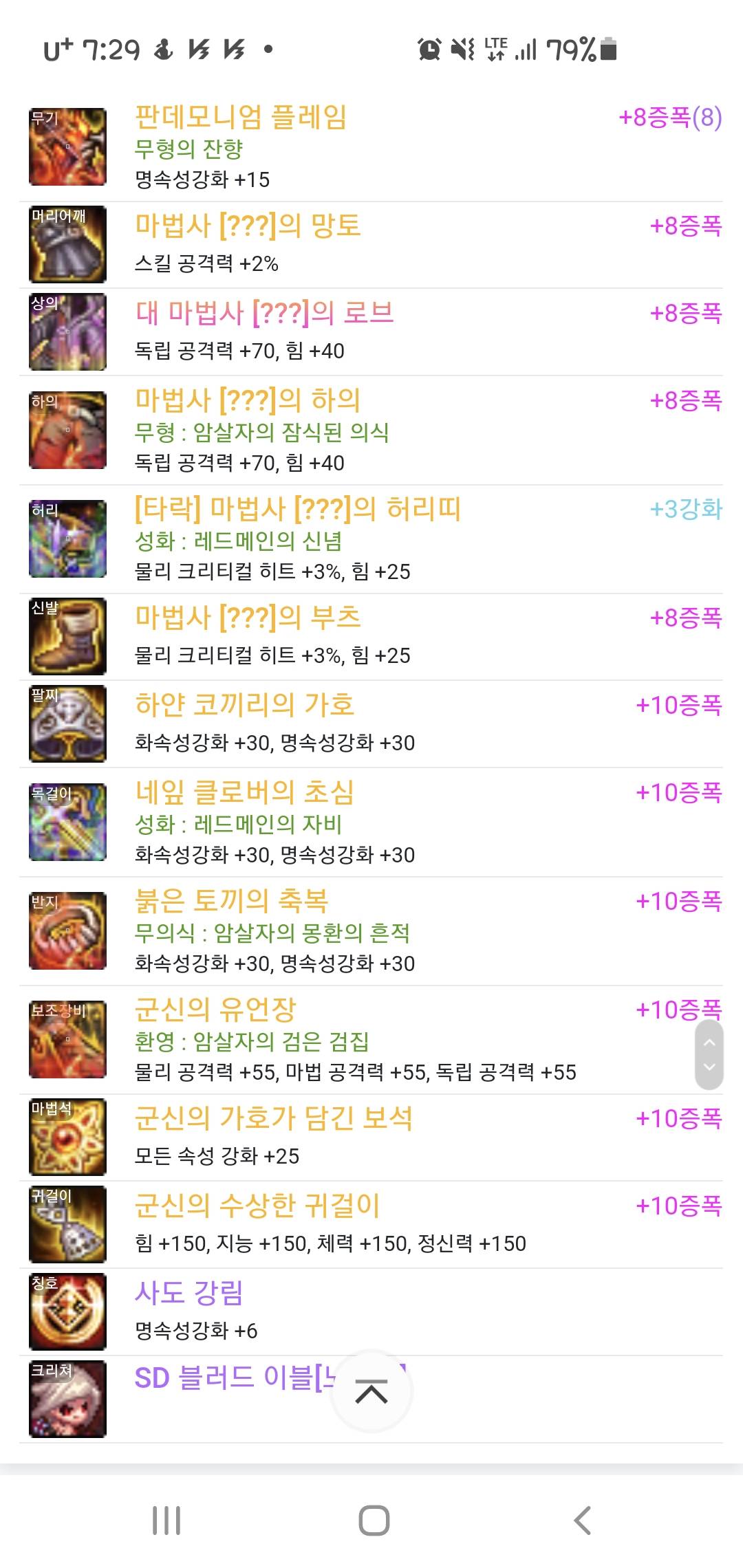Open recent apps from the navigation bar

pyautogui.click(x=166, y=1521)
